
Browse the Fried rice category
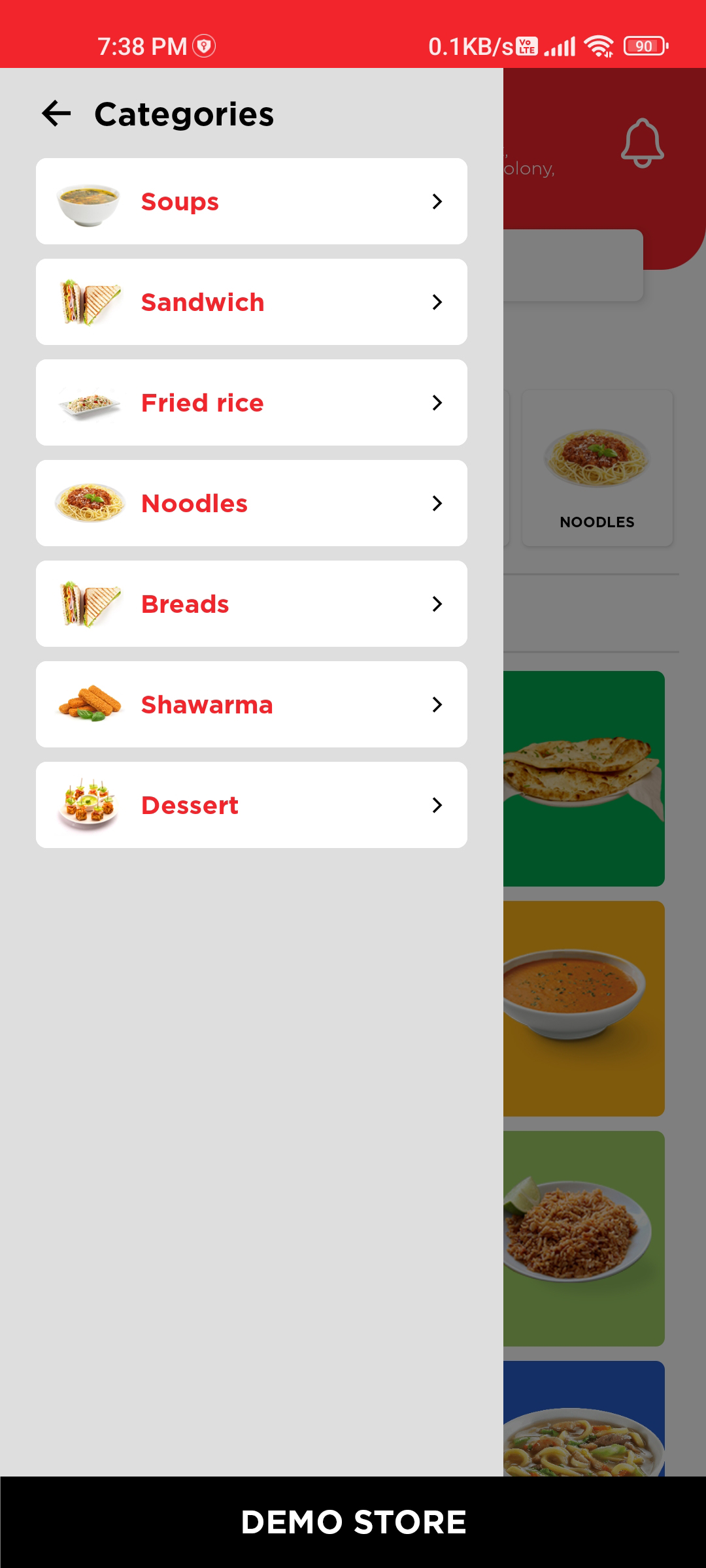pyautogui.click(x=251, y=402)
